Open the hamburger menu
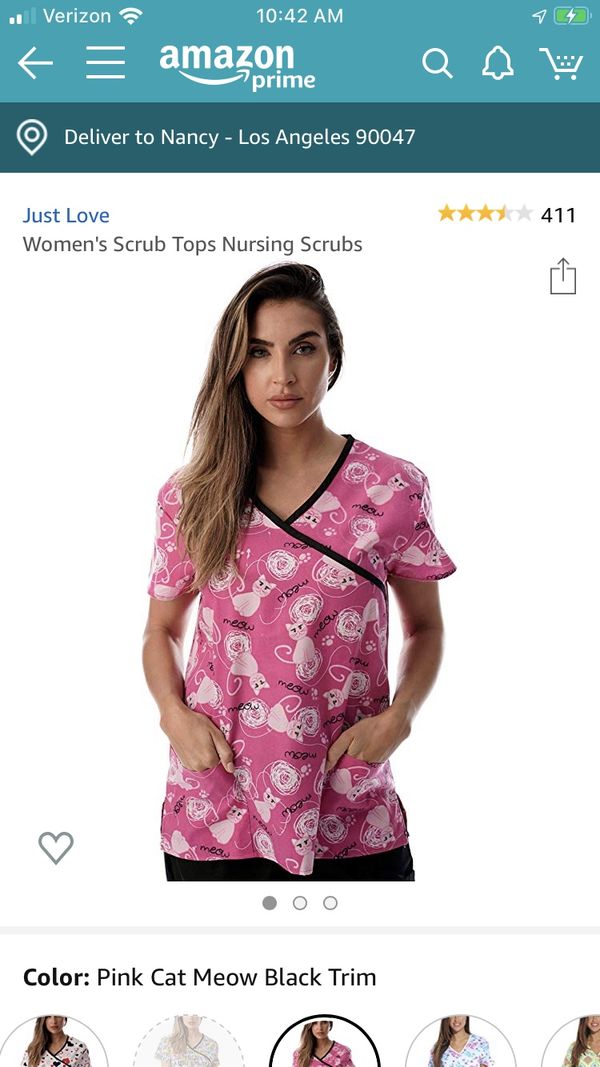 point(105,63)
